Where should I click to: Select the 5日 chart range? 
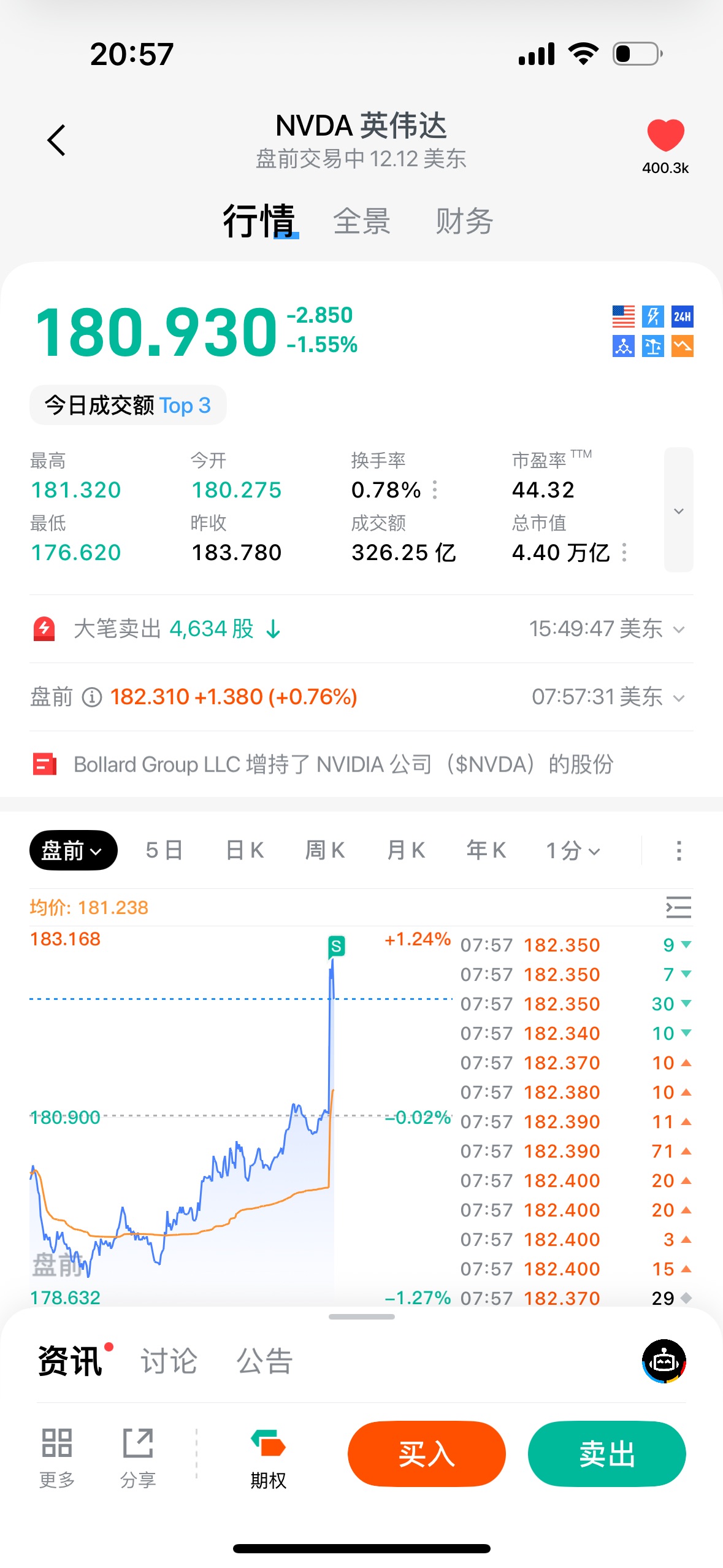[x=164, y=850]
